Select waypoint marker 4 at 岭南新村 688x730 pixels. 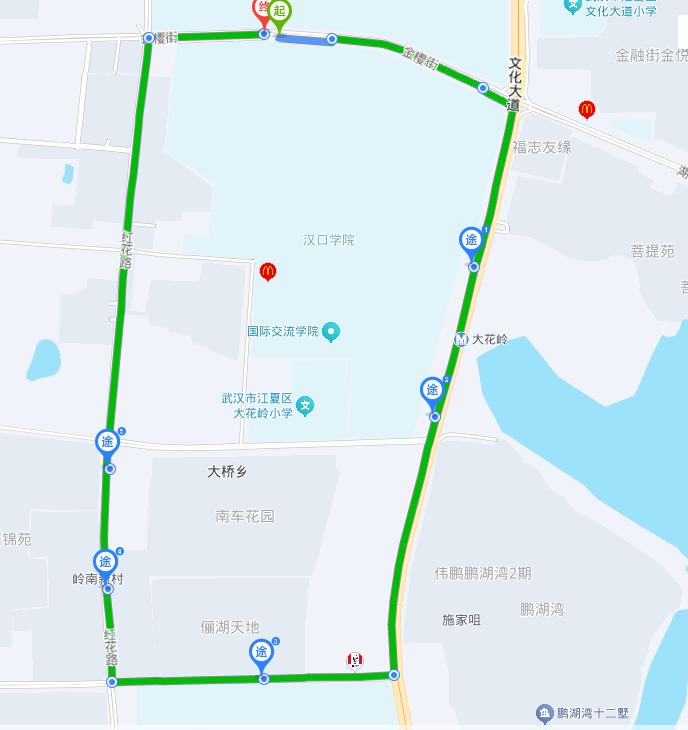point(105,562)
